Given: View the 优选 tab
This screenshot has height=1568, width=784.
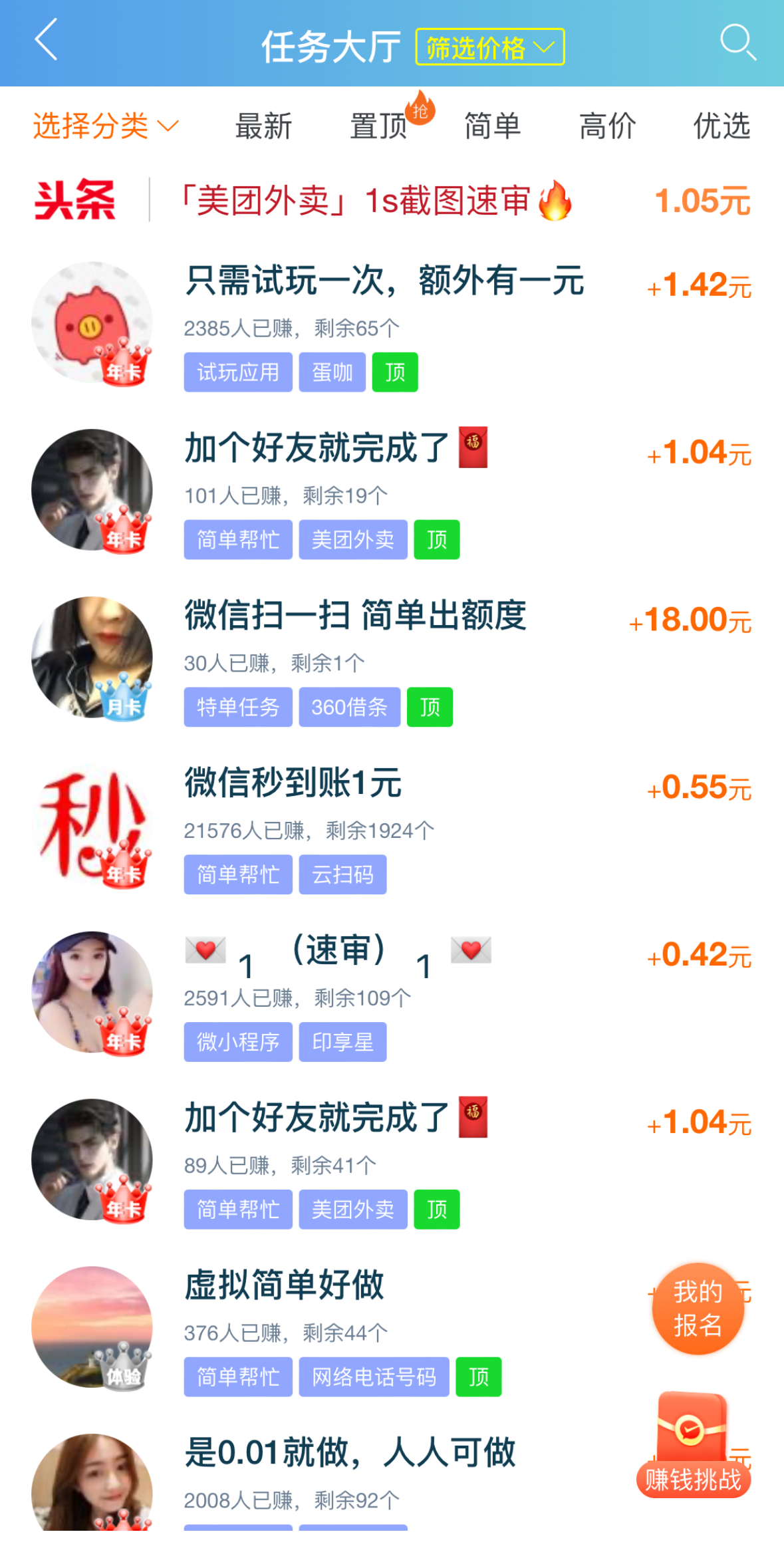Looking at the screenshot, I should click(721, 126).
